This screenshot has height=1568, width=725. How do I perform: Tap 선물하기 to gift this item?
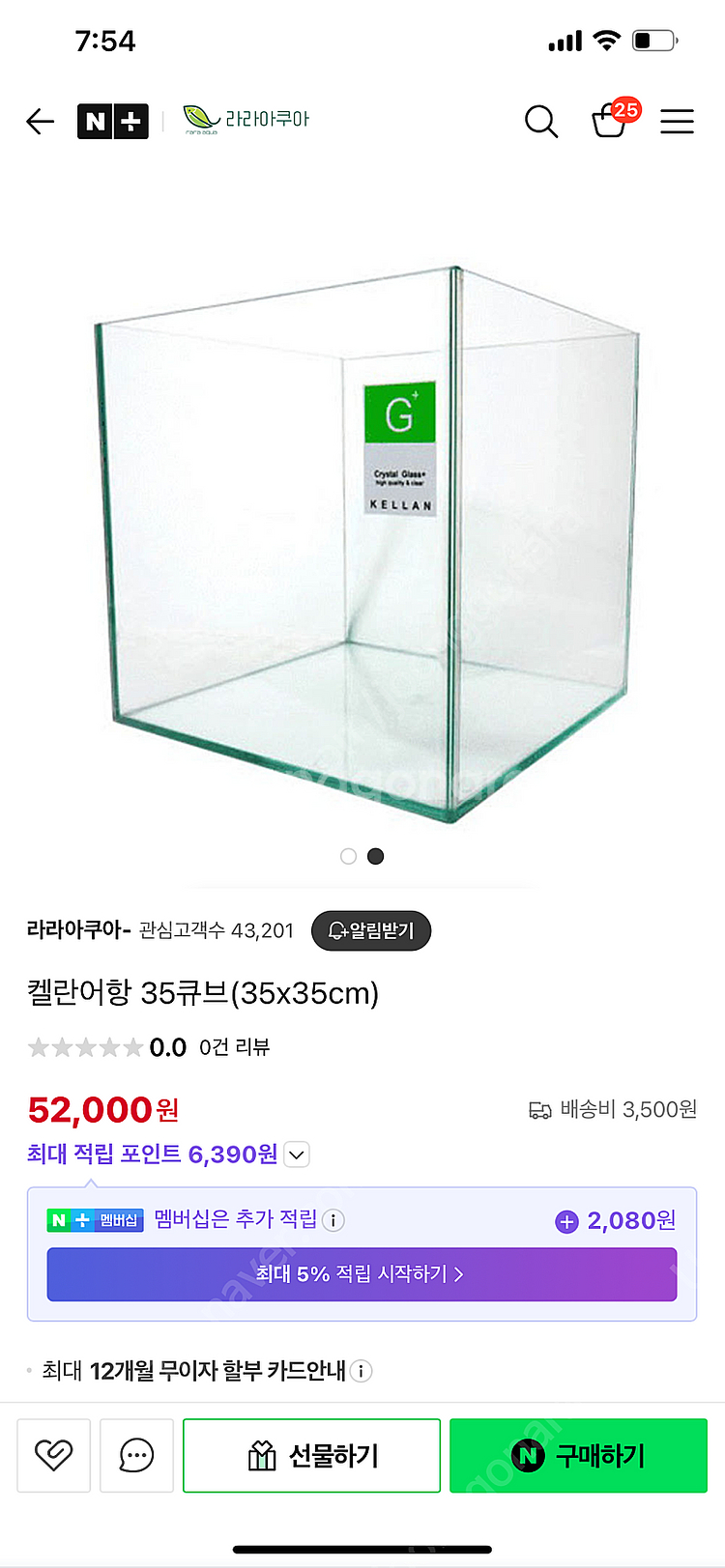tap(311, 1456)
